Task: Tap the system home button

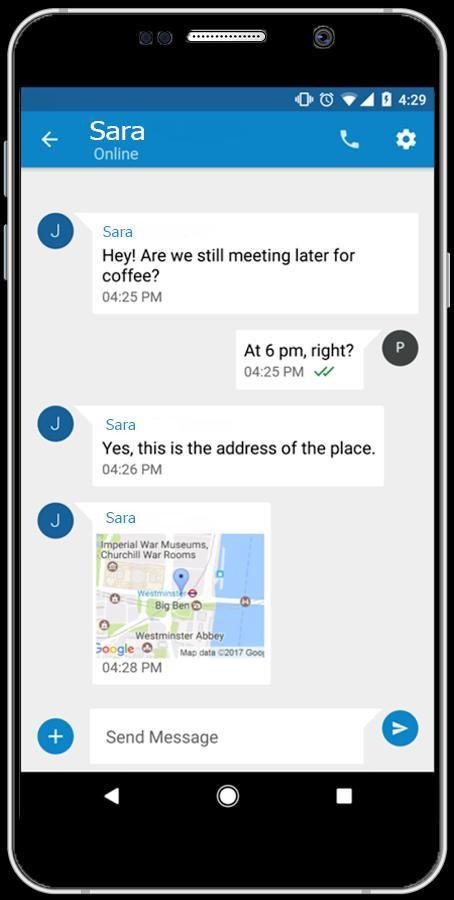Action: pyautogui.click(x=228, y=796)
